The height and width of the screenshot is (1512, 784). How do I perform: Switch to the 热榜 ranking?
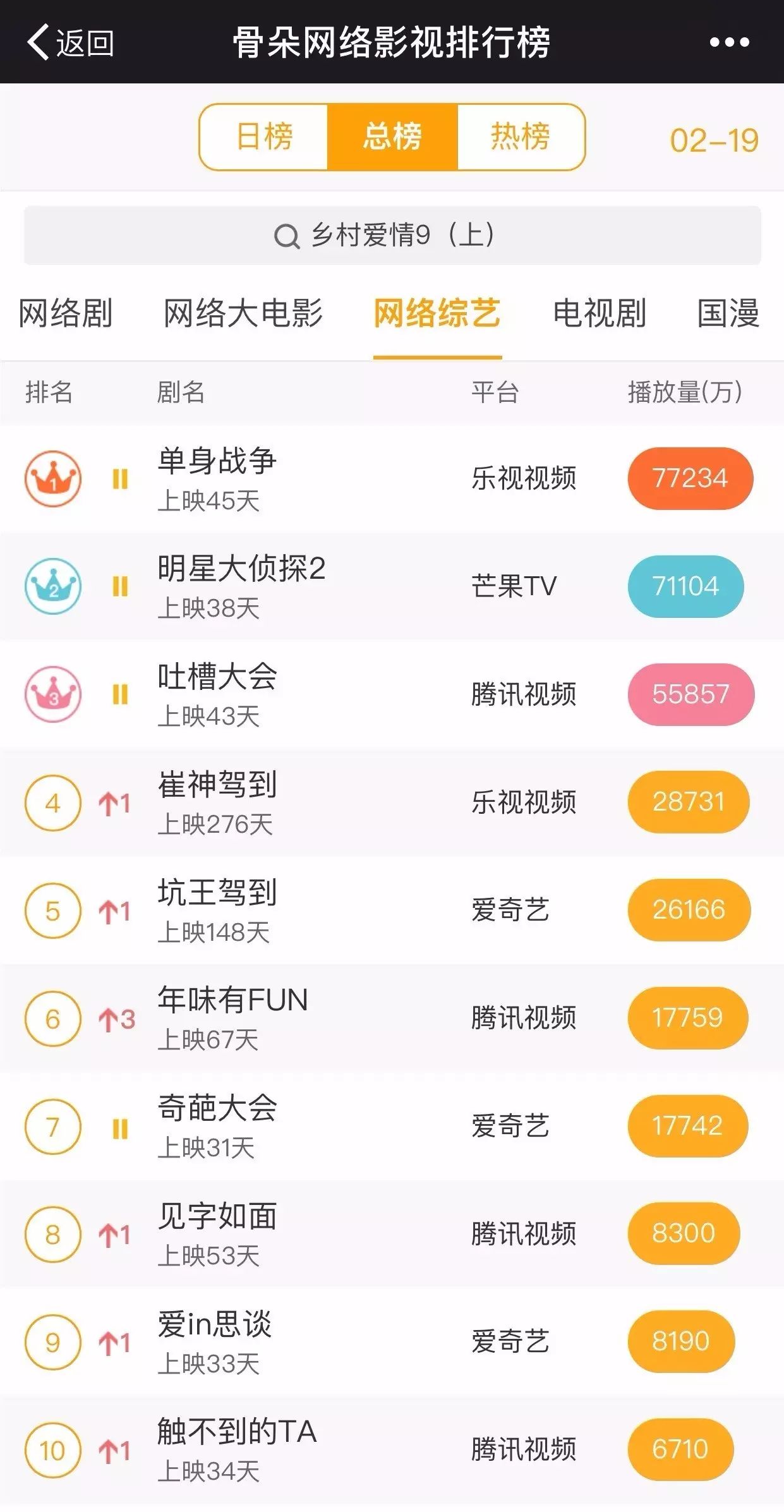[x=521, y=136]
